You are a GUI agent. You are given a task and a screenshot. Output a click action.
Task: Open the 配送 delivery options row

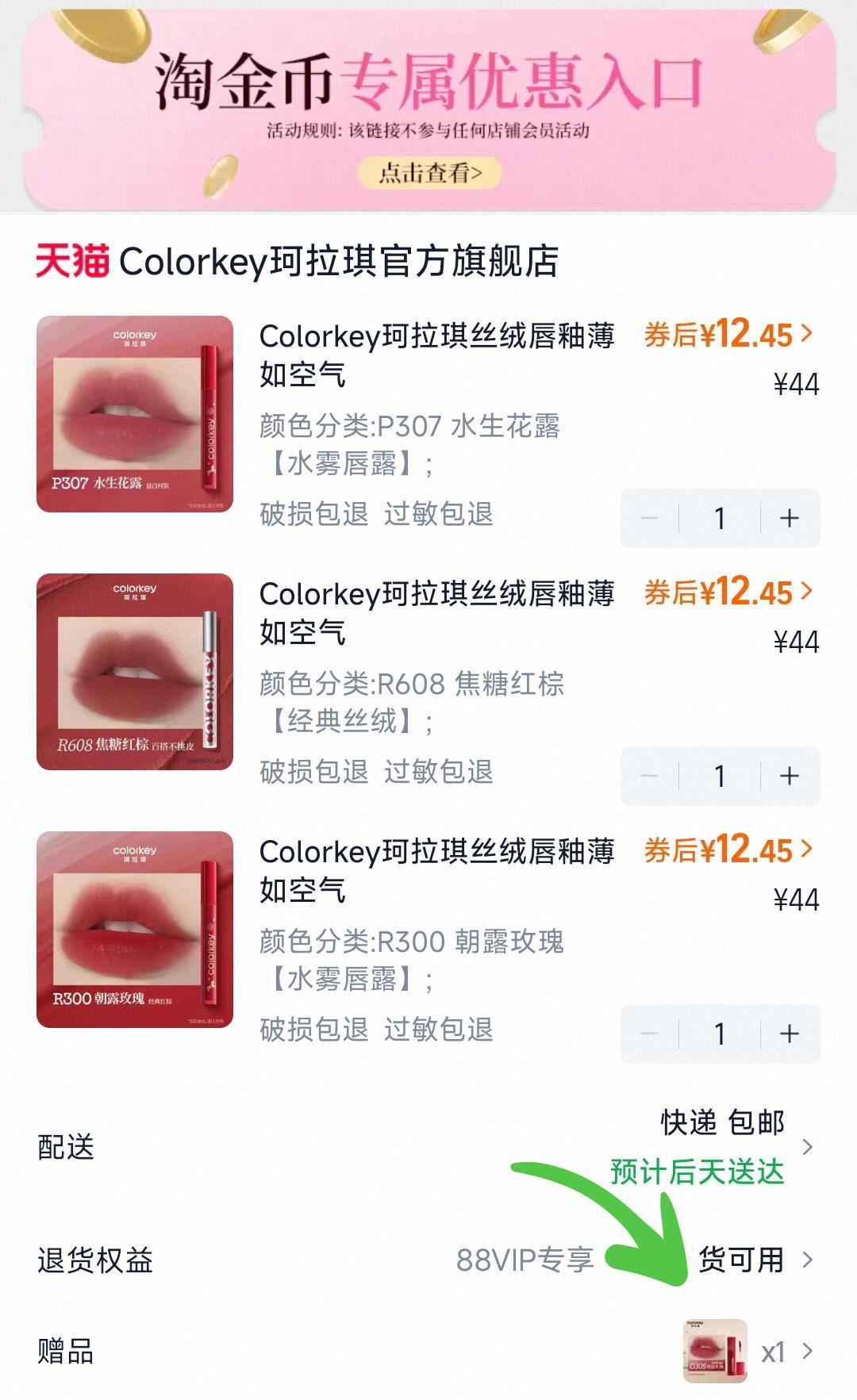(428, 1147)
